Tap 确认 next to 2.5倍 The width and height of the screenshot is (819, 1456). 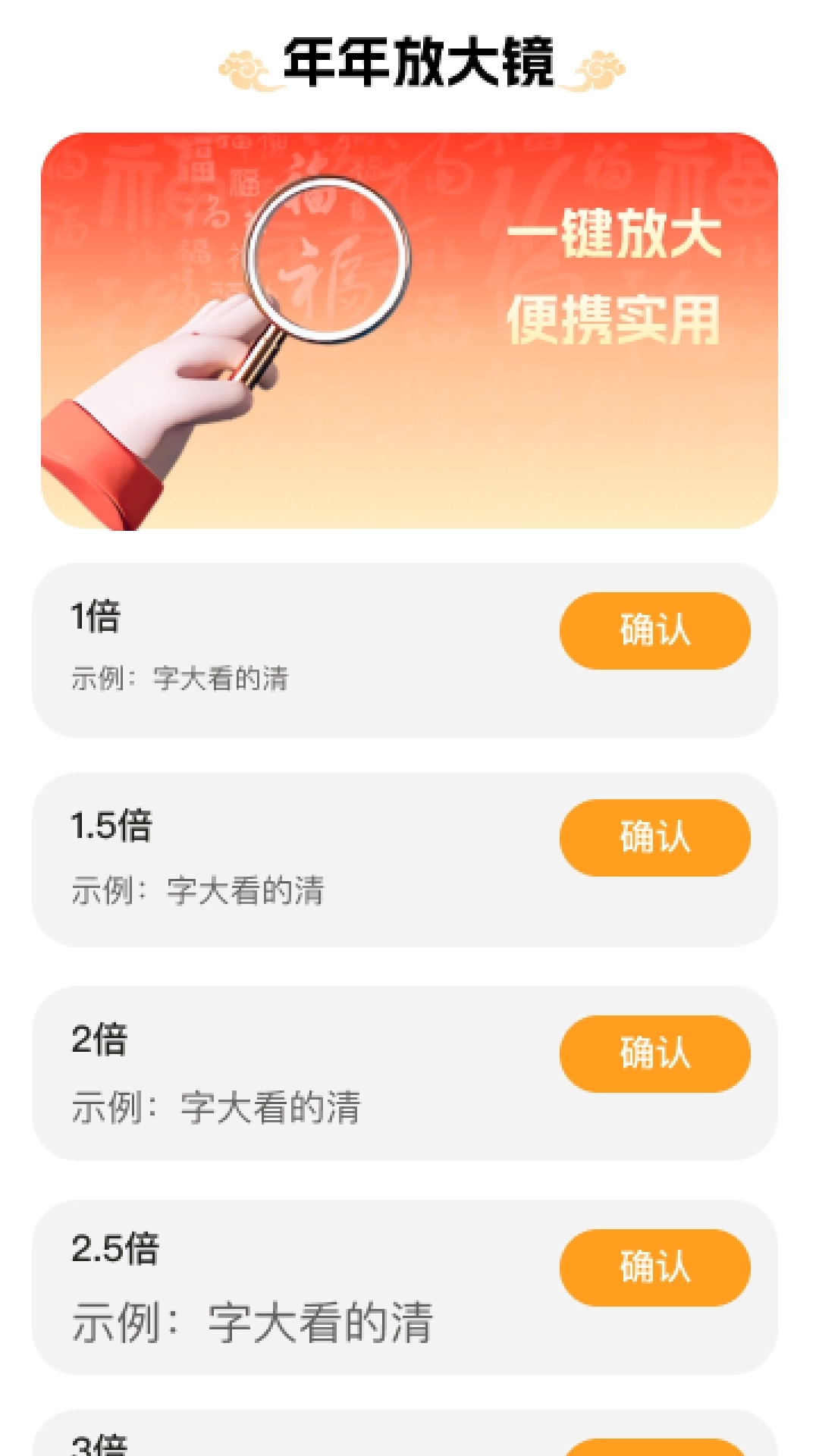[654, 1267]
